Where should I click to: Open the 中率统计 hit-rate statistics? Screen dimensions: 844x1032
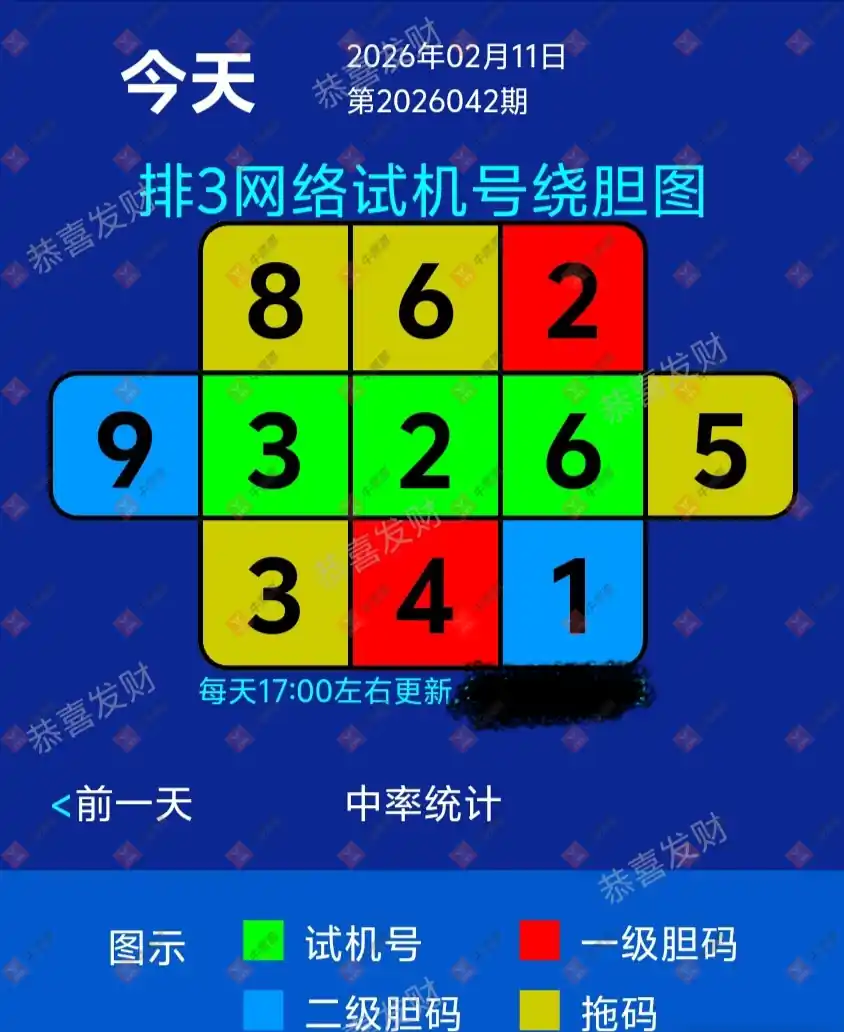pos(422,804)
